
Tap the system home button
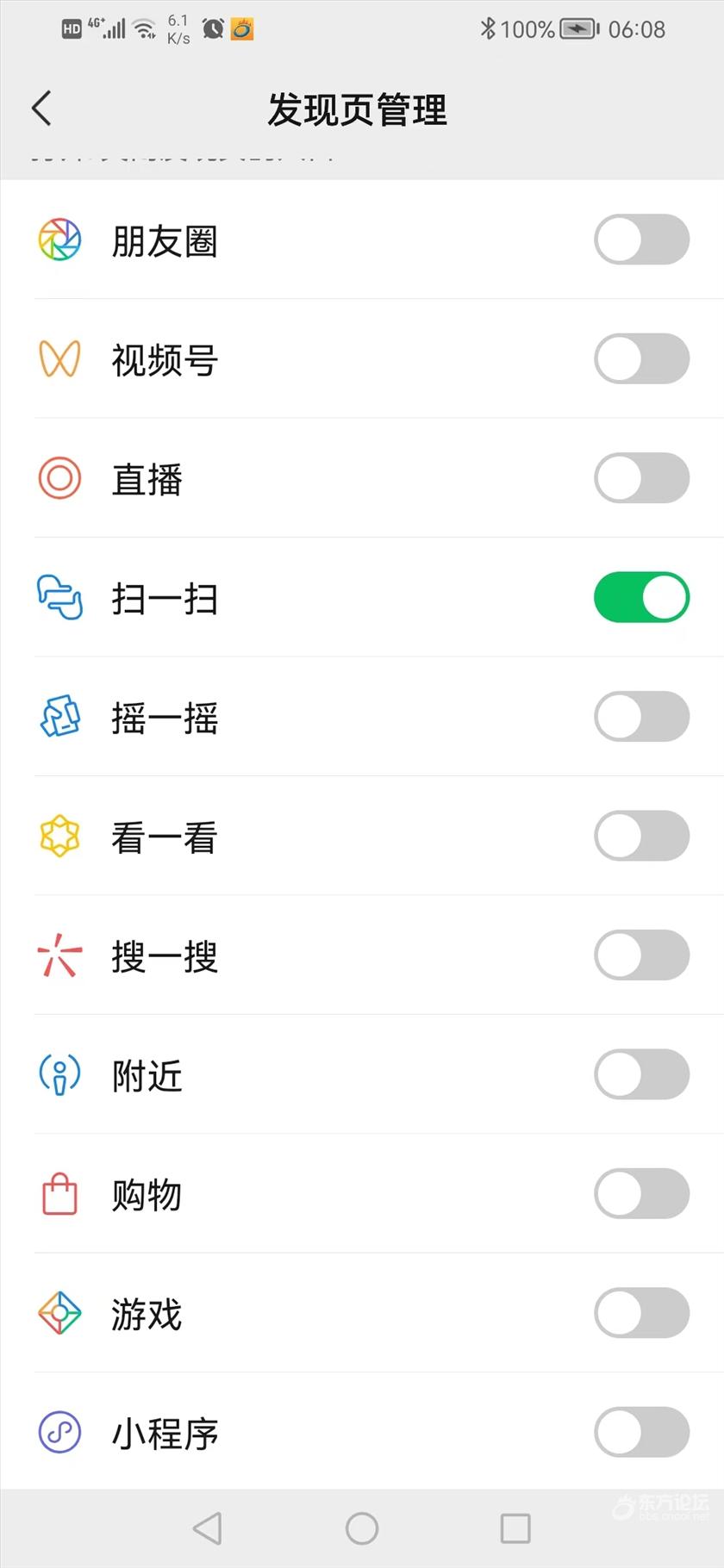tap(362, 1528)
